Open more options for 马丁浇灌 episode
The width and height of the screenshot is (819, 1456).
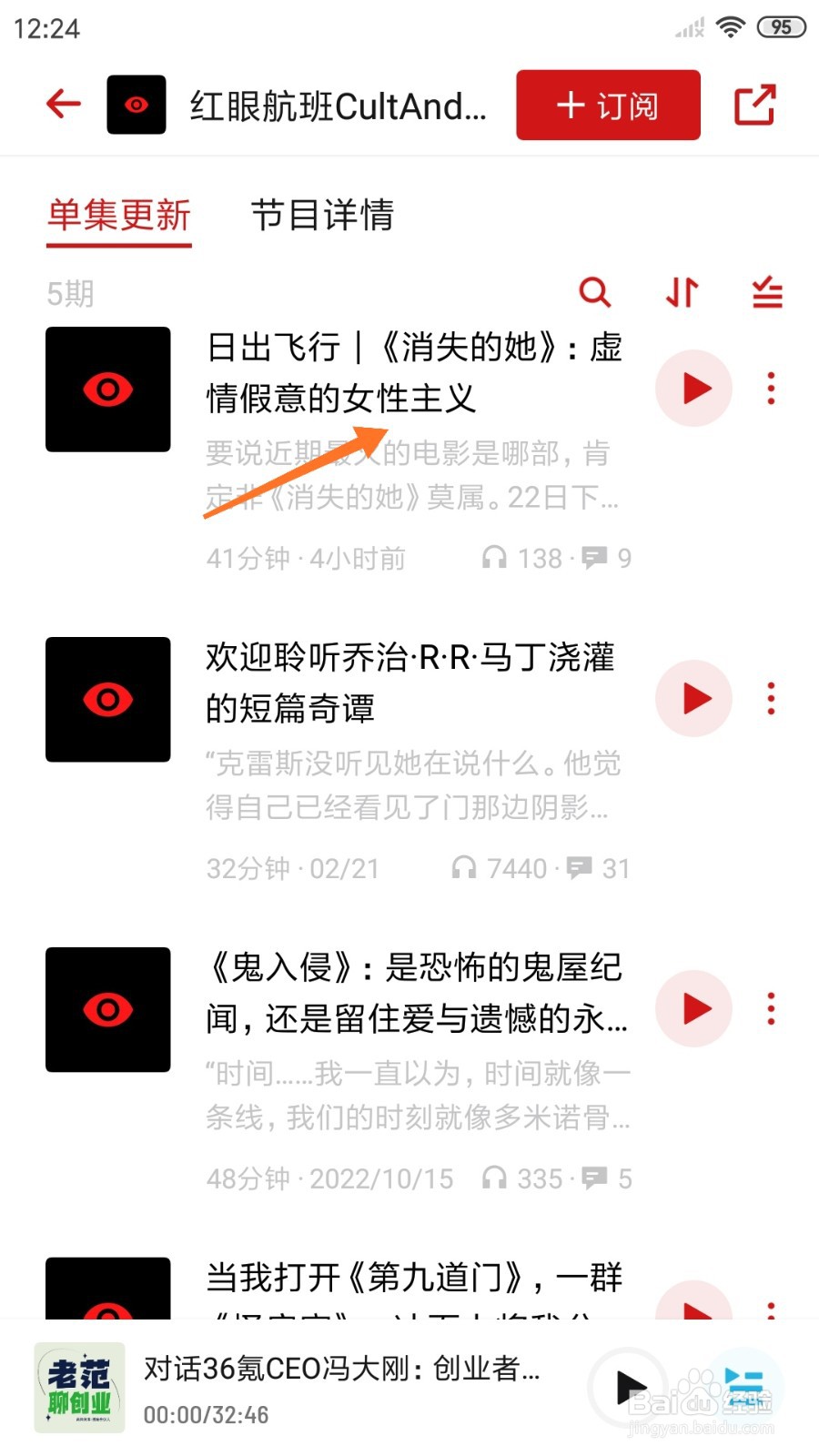click(771, 699)
